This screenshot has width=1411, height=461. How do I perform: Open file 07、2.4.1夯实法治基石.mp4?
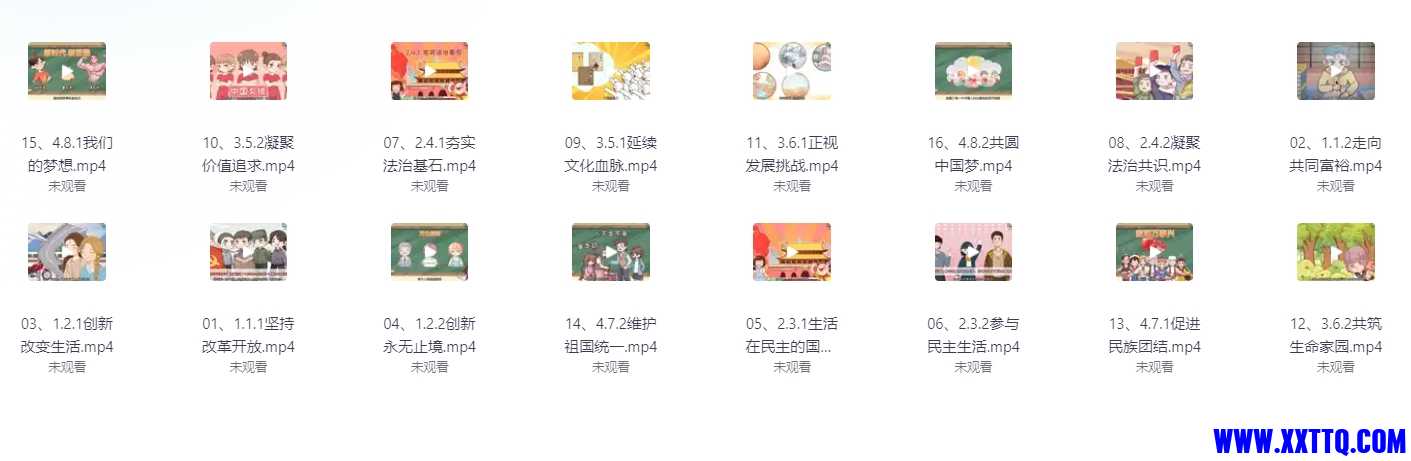tap(429, 71)
